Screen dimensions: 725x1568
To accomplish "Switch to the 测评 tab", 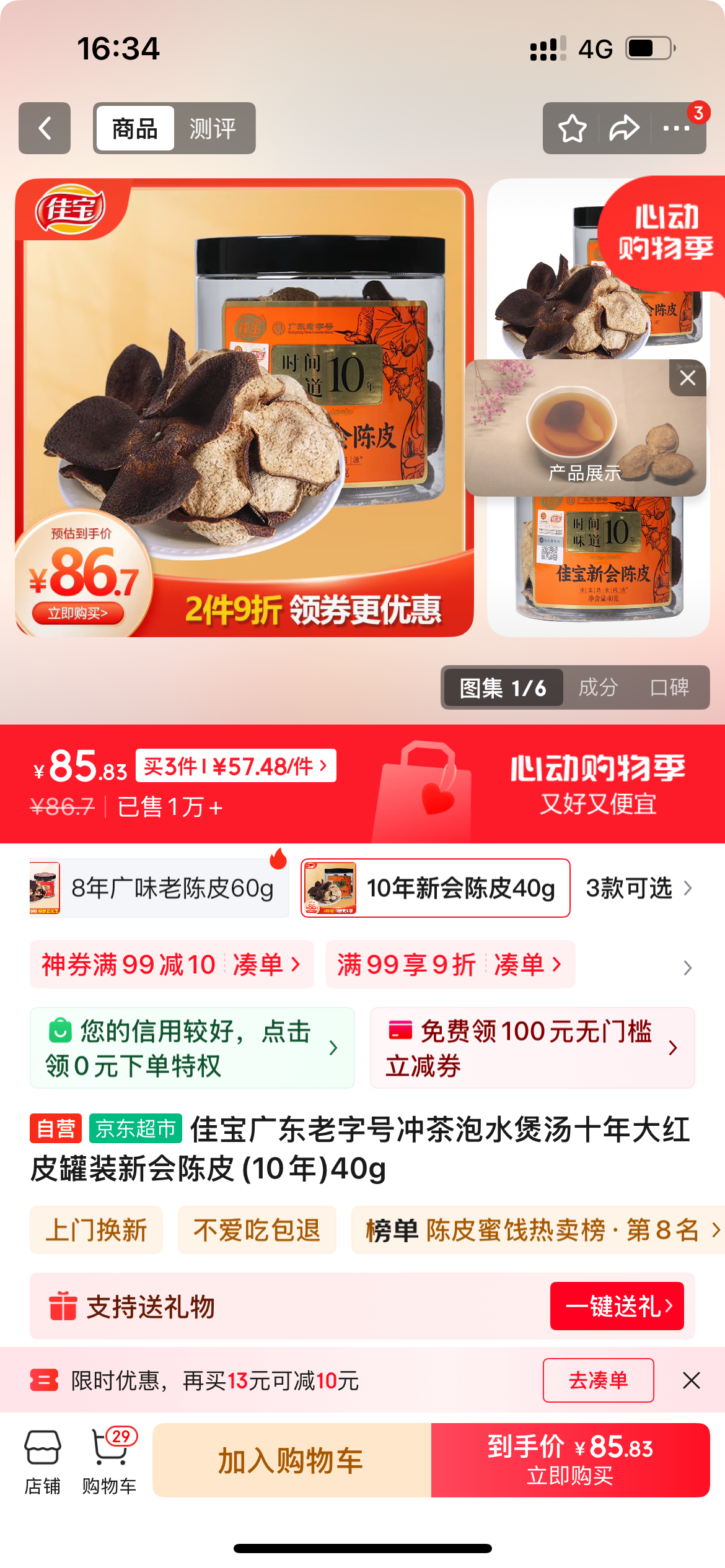I will click(213, 129).
